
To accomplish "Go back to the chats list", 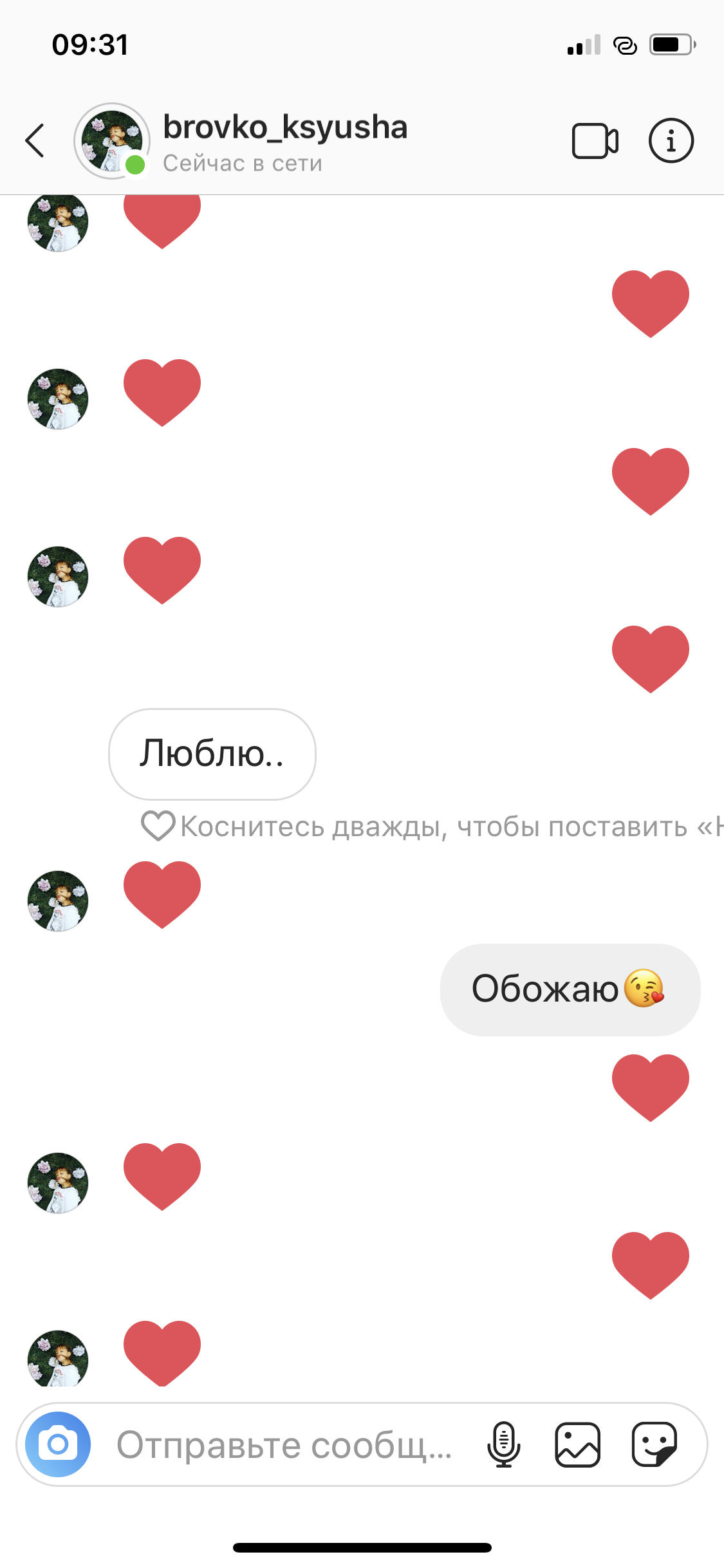I will [x=35, y=140].
